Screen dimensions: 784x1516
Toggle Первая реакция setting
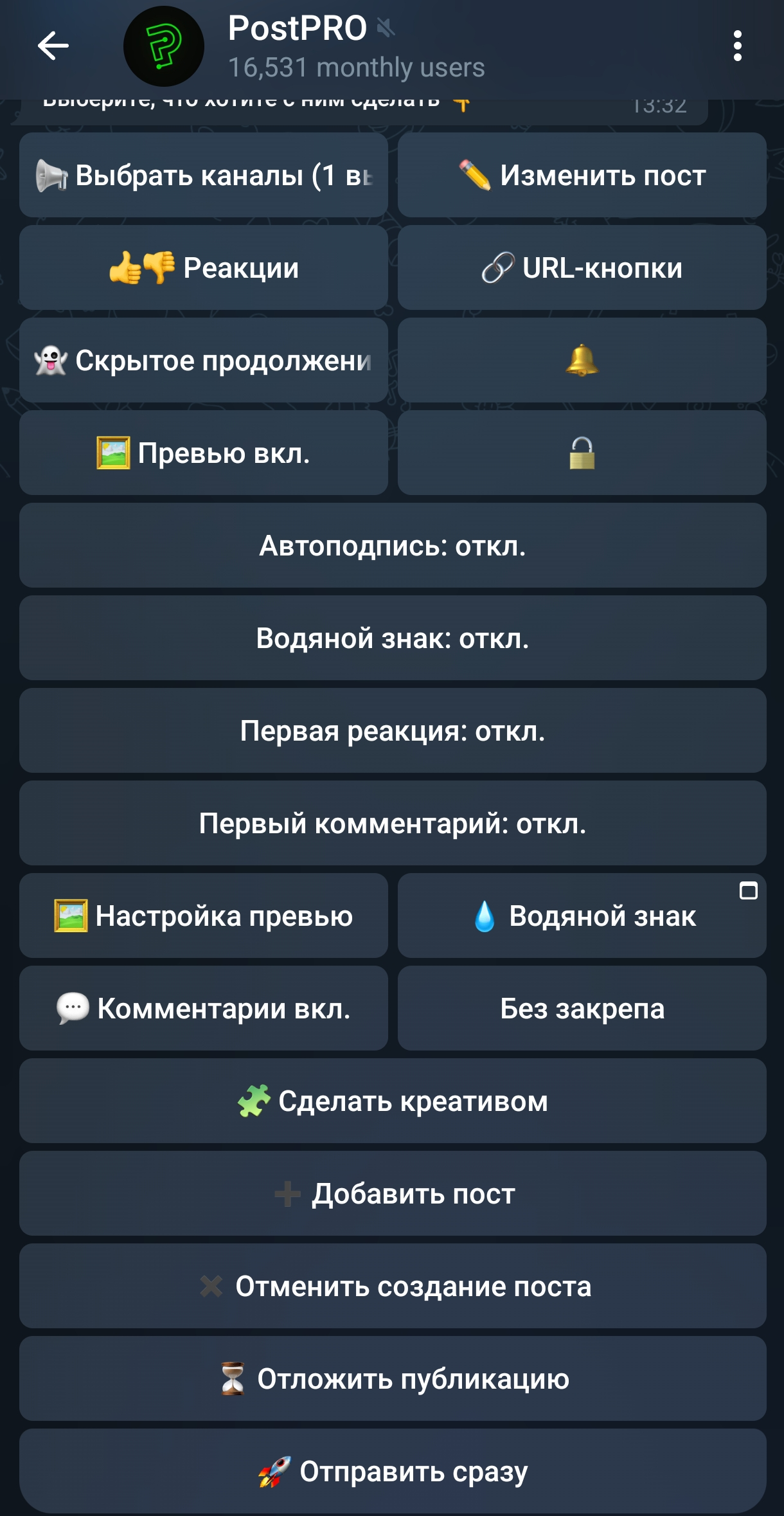coord(392,730)
